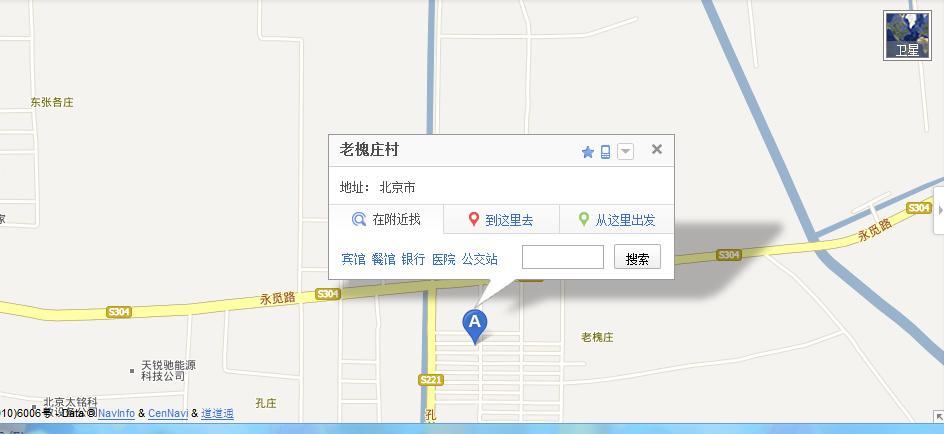Focus the nearby search text box
This screenshot has width=944, height=434.
[x=562, y=258]
